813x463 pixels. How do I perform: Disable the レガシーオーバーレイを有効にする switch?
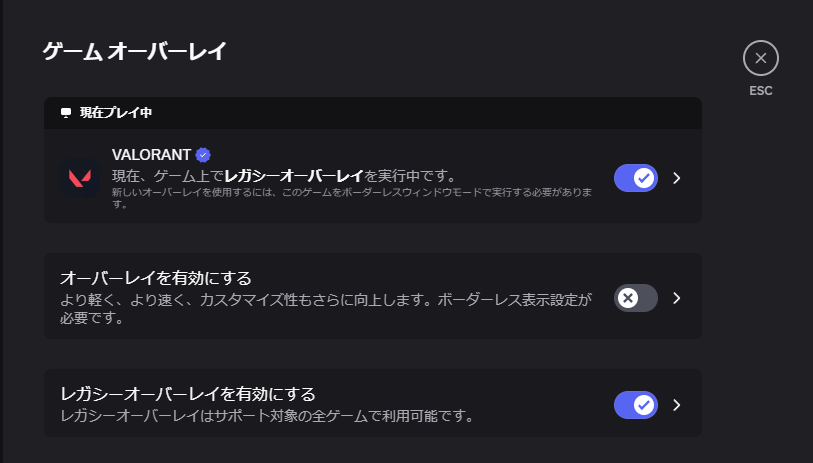point(635,405)
